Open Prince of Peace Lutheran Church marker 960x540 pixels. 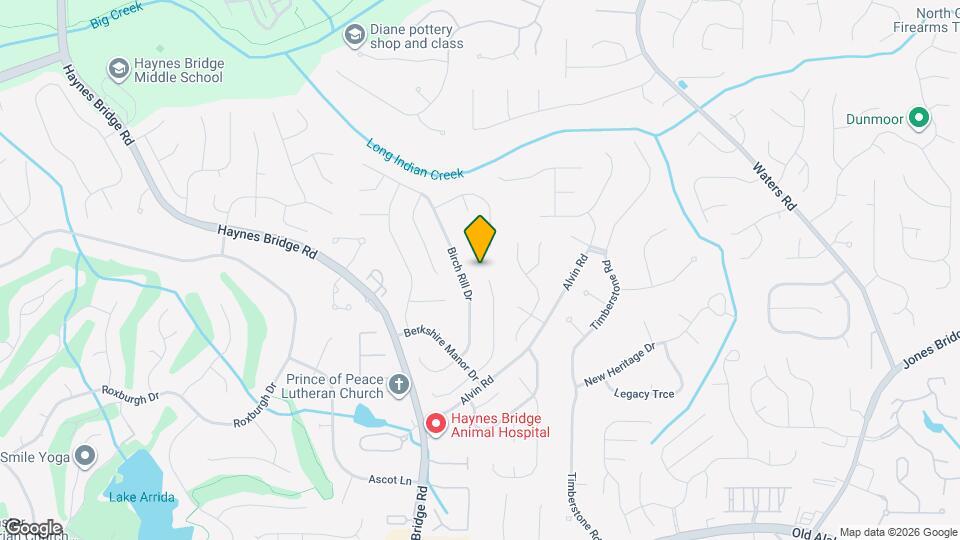click(398, 384)
